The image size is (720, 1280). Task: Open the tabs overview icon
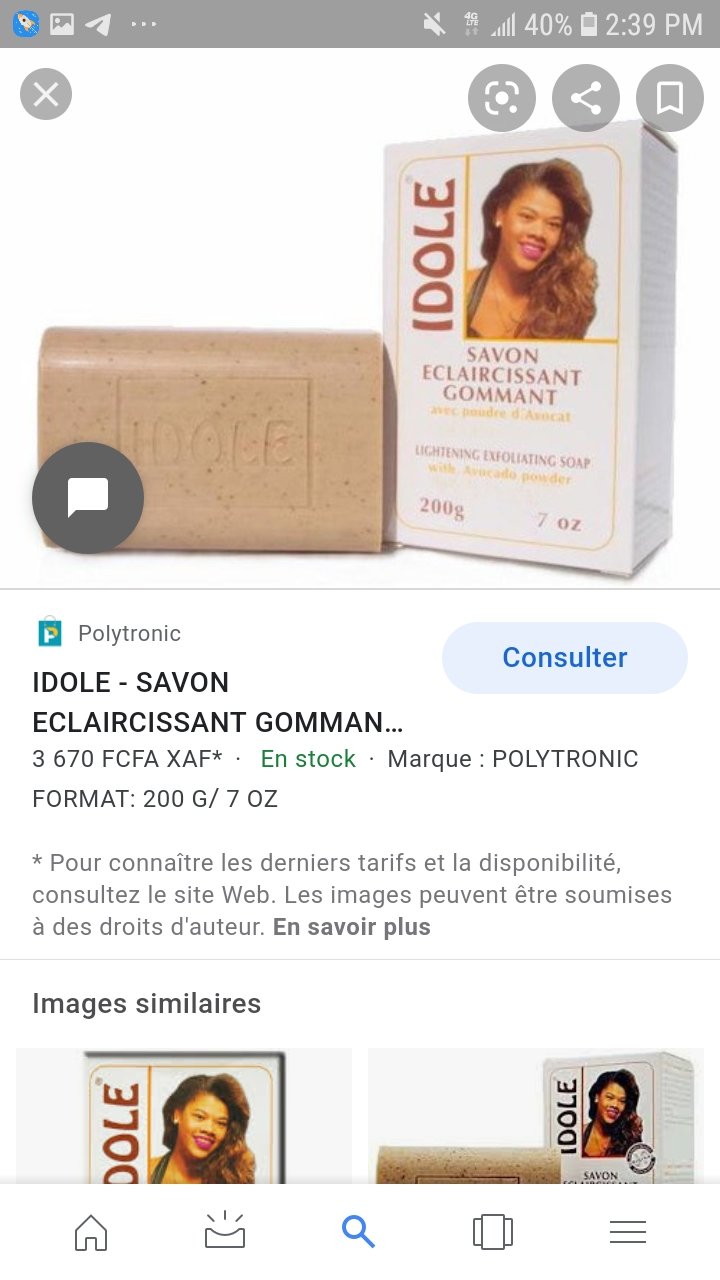[493, 1232]
